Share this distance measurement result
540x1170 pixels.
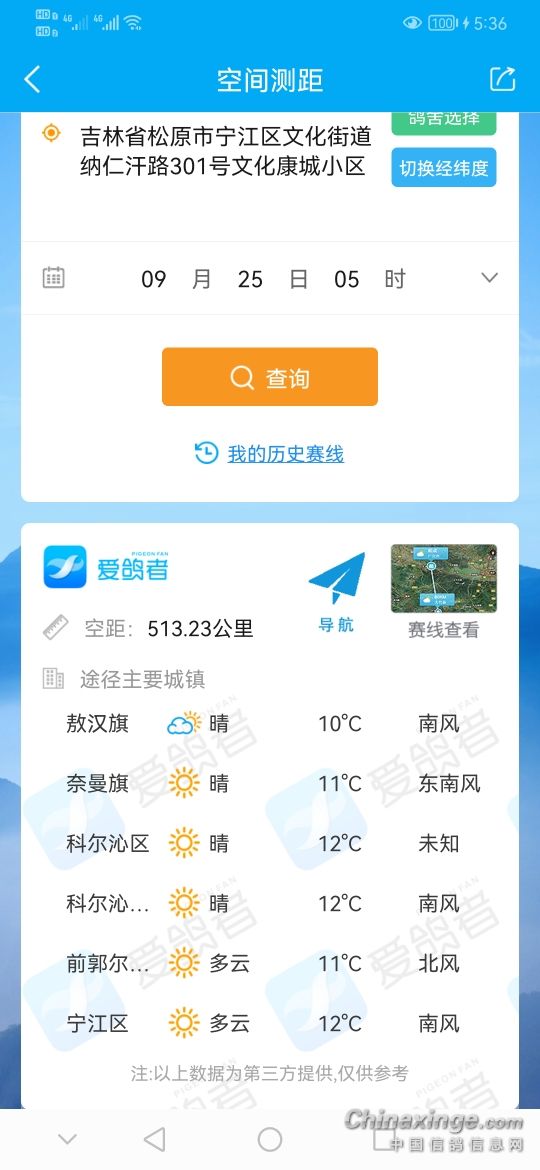click(502, 79)
